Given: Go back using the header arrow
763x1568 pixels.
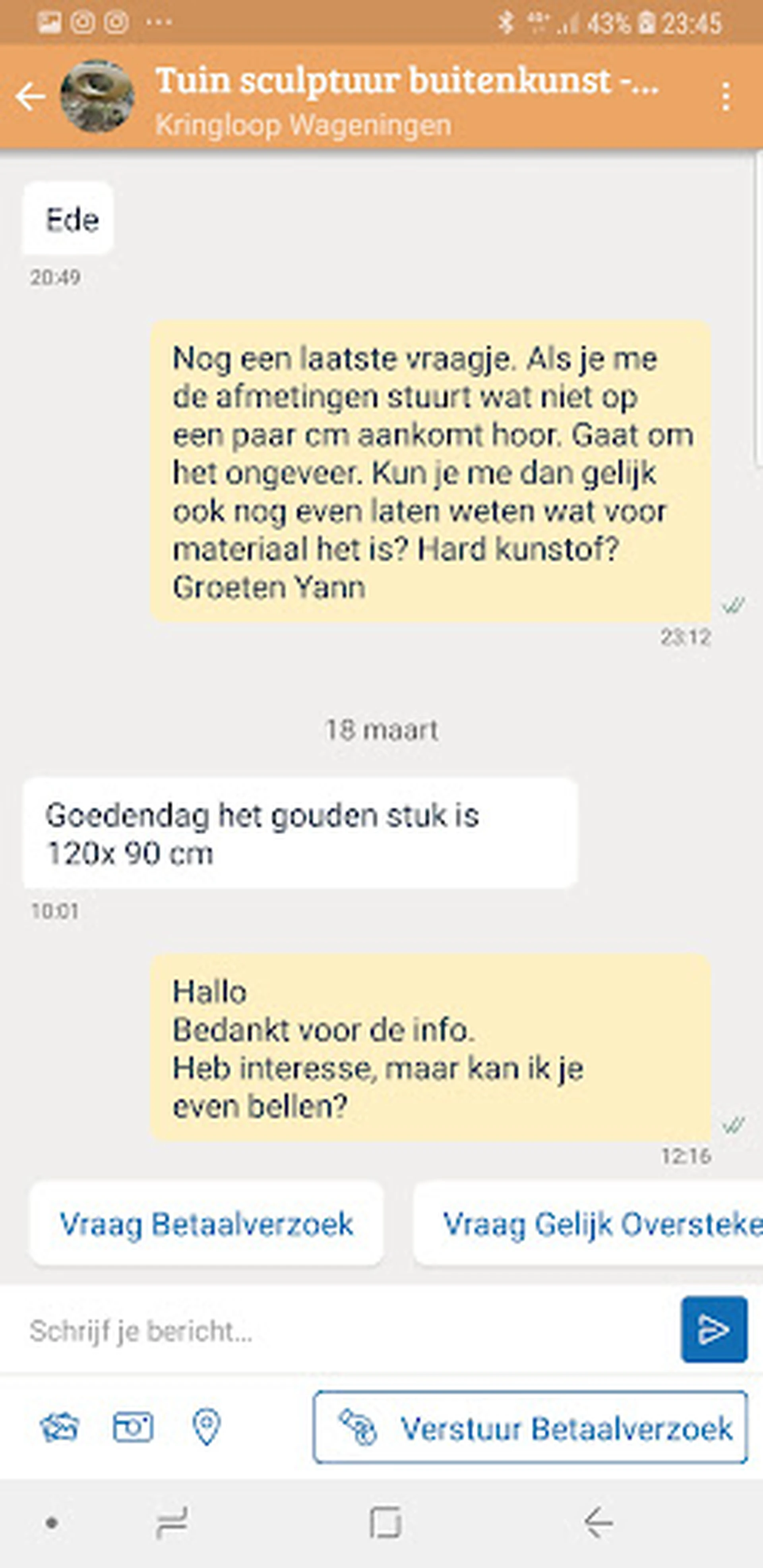Looking at the screenshot, I should pos(31,97).
